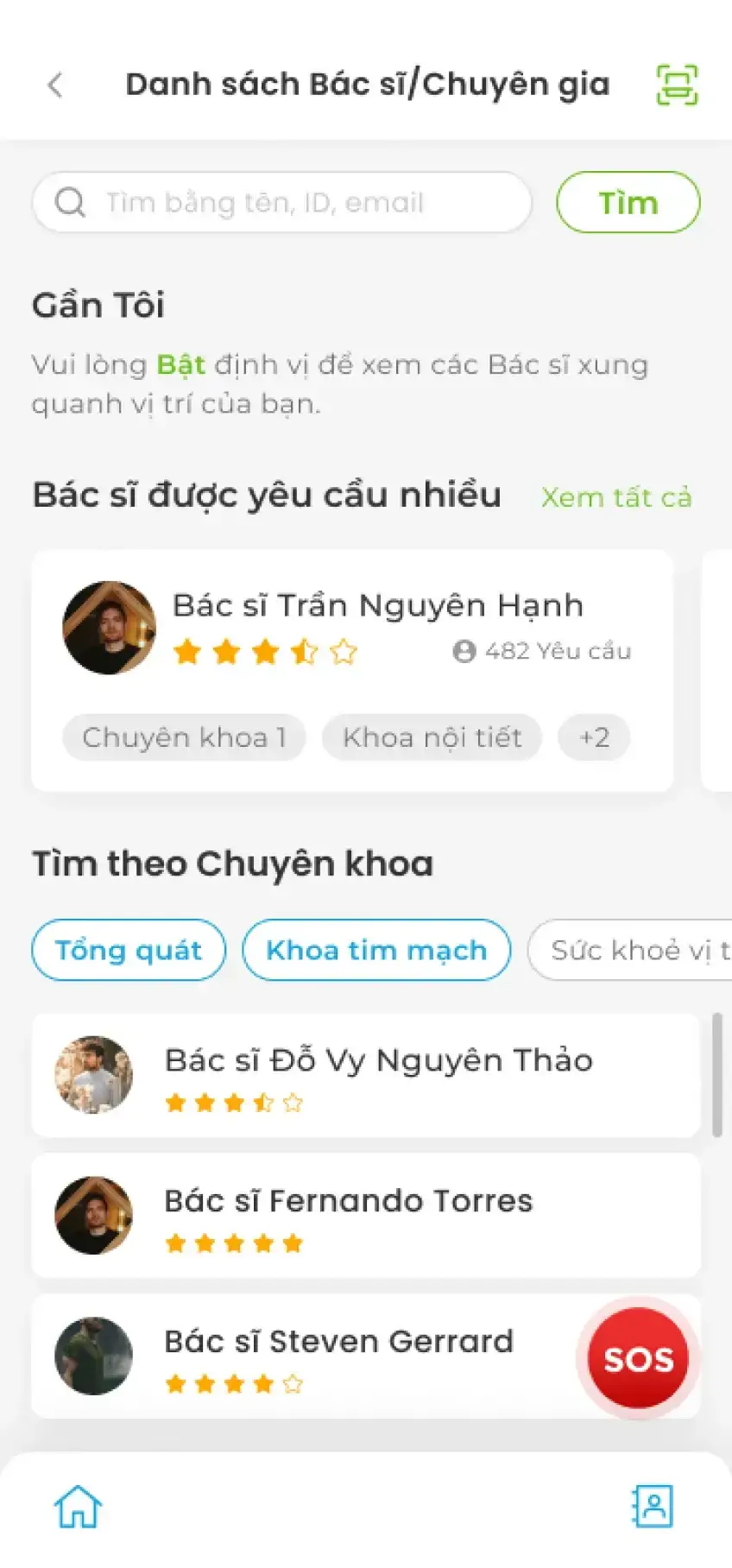Tap the Tìm search button
732x1568 pixels.
click(x=628, y=202)
